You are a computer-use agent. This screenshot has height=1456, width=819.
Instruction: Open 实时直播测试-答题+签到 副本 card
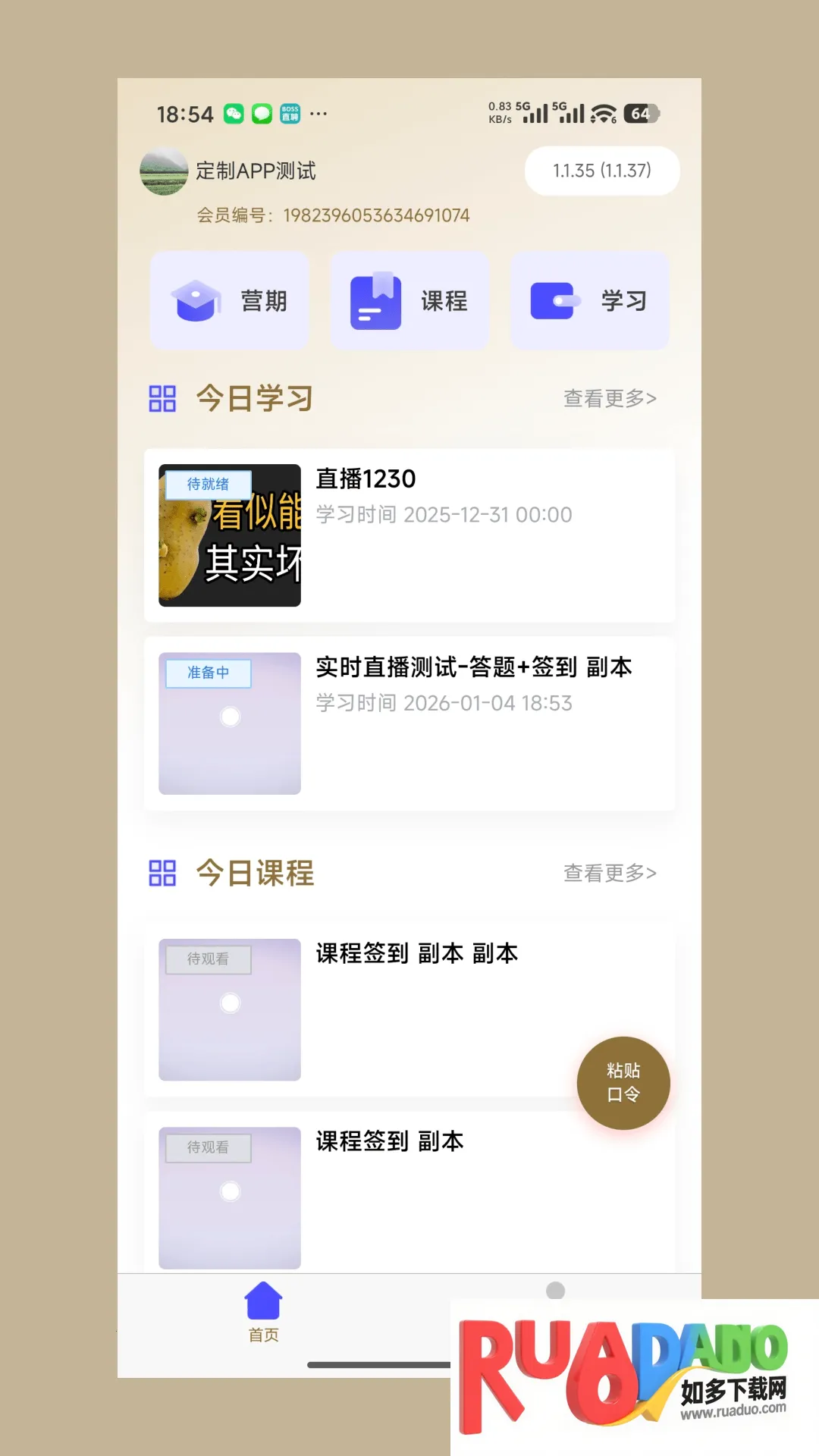(x=409, y=723)
